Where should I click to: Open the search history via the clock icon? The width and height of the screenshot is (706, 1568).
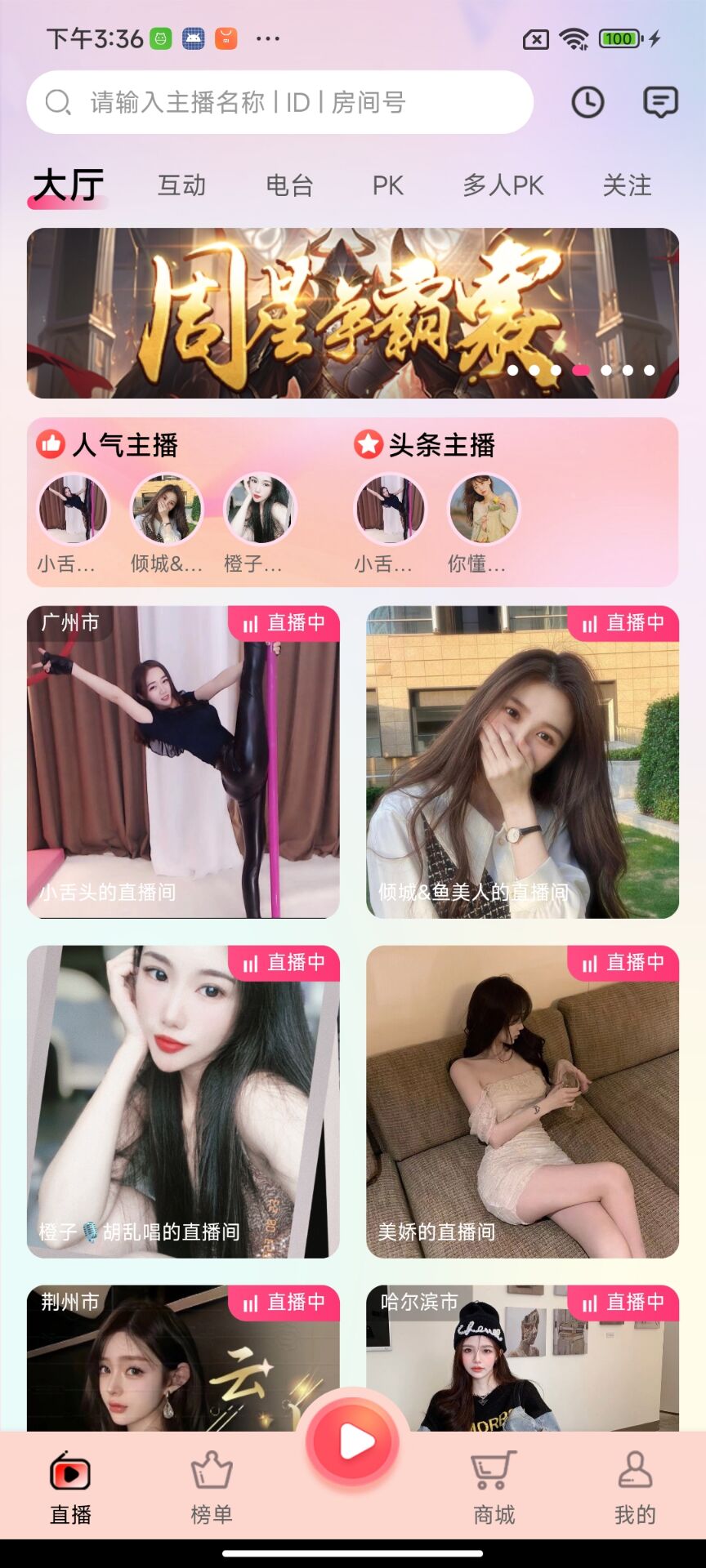click(588, 102)
